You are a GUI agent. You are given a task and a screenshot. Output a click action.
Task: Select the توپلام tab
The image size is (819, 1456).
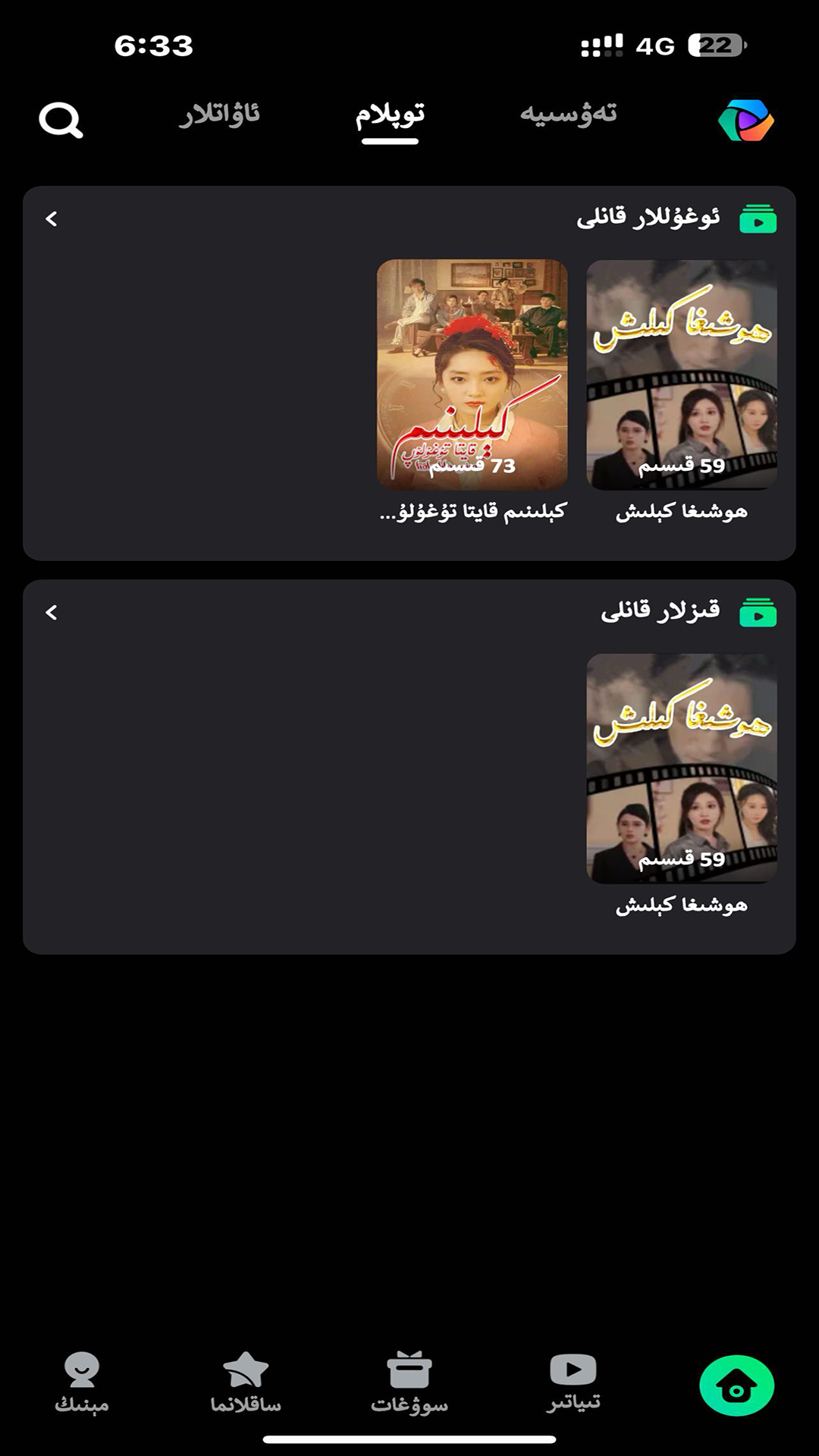pos(390,115)
